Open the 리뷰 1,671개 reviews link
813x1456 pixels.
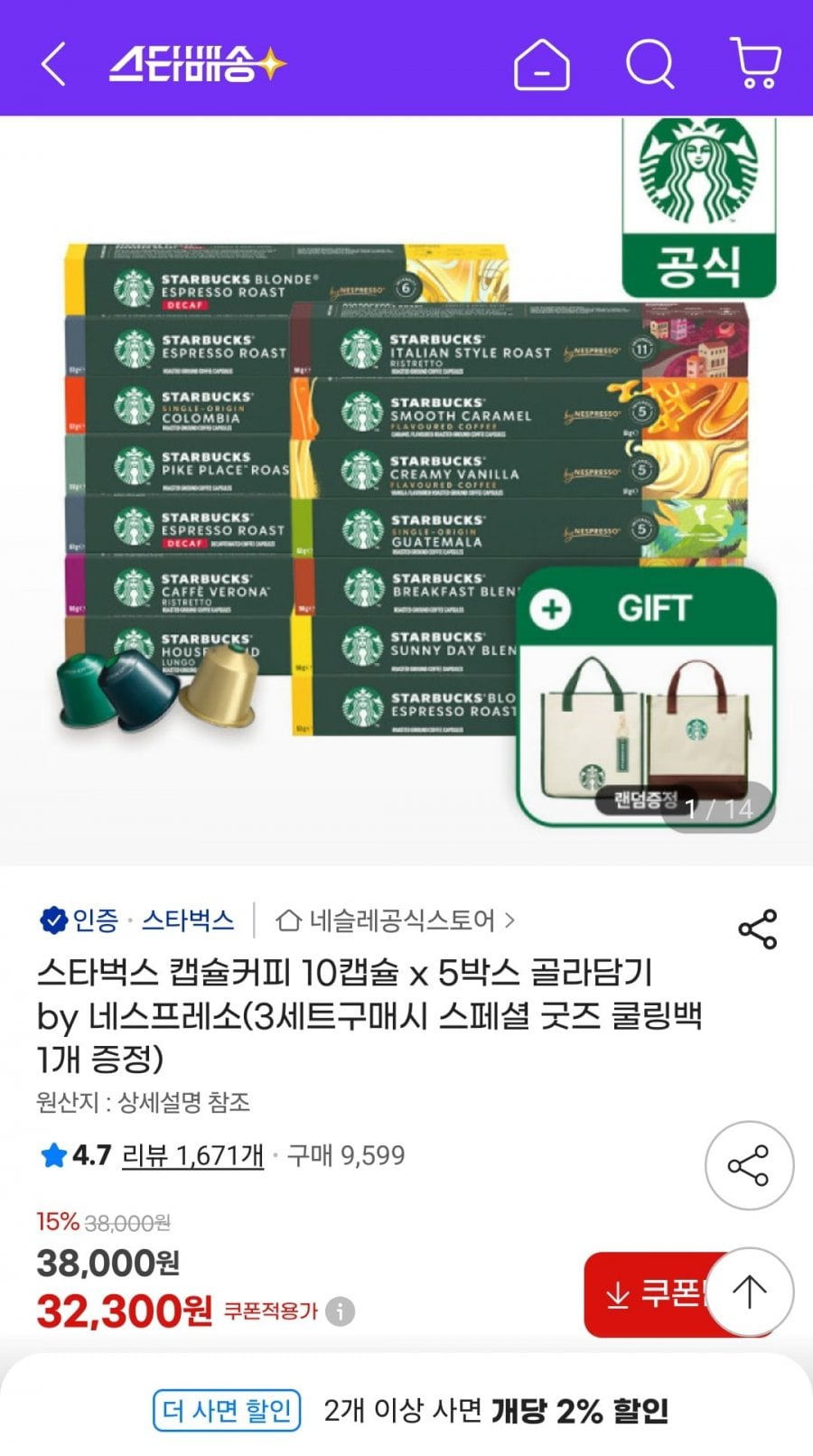pos(192,1155)
